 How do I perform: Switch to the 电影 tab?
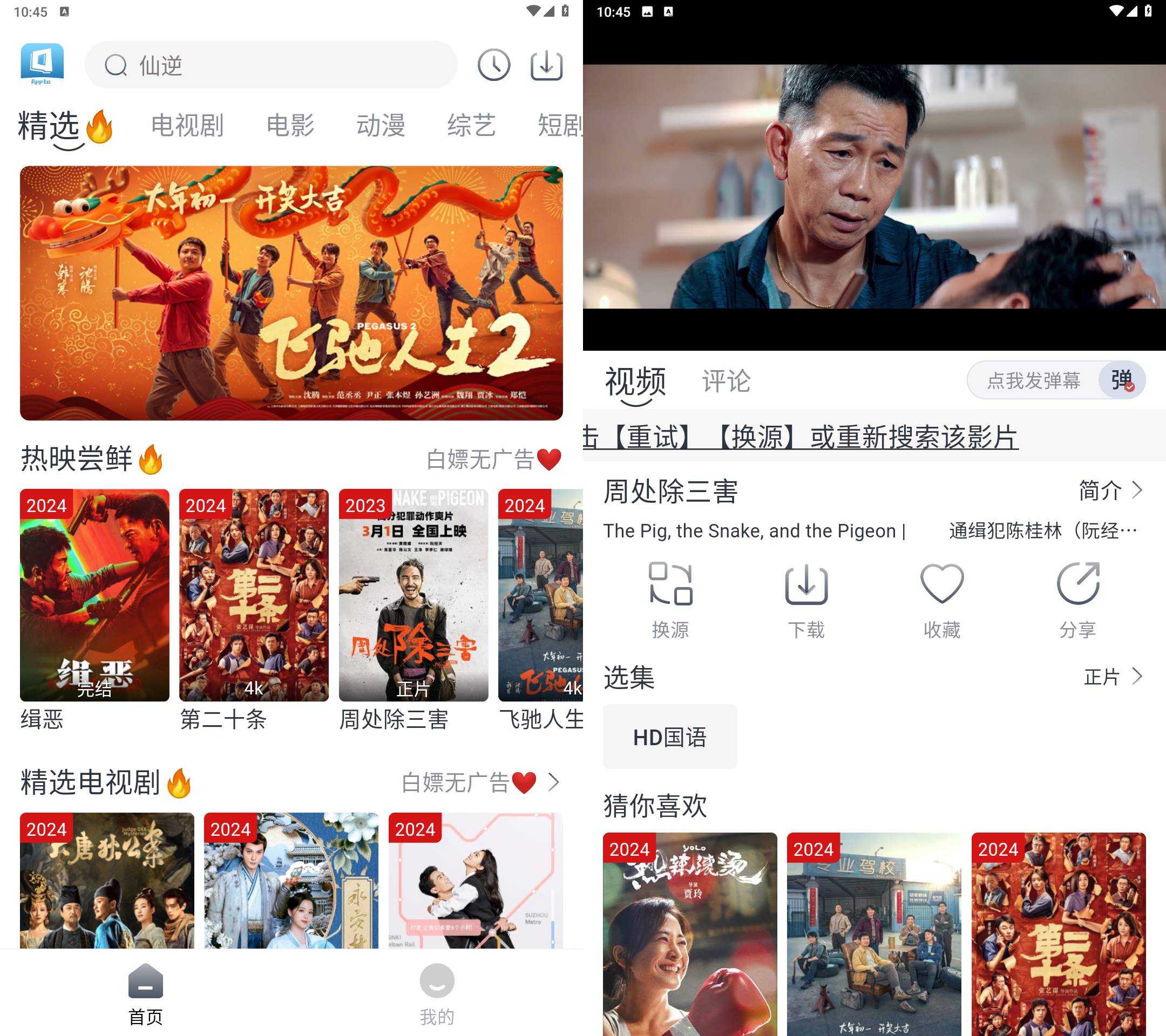pyautogui.click(x=290, y=125)
